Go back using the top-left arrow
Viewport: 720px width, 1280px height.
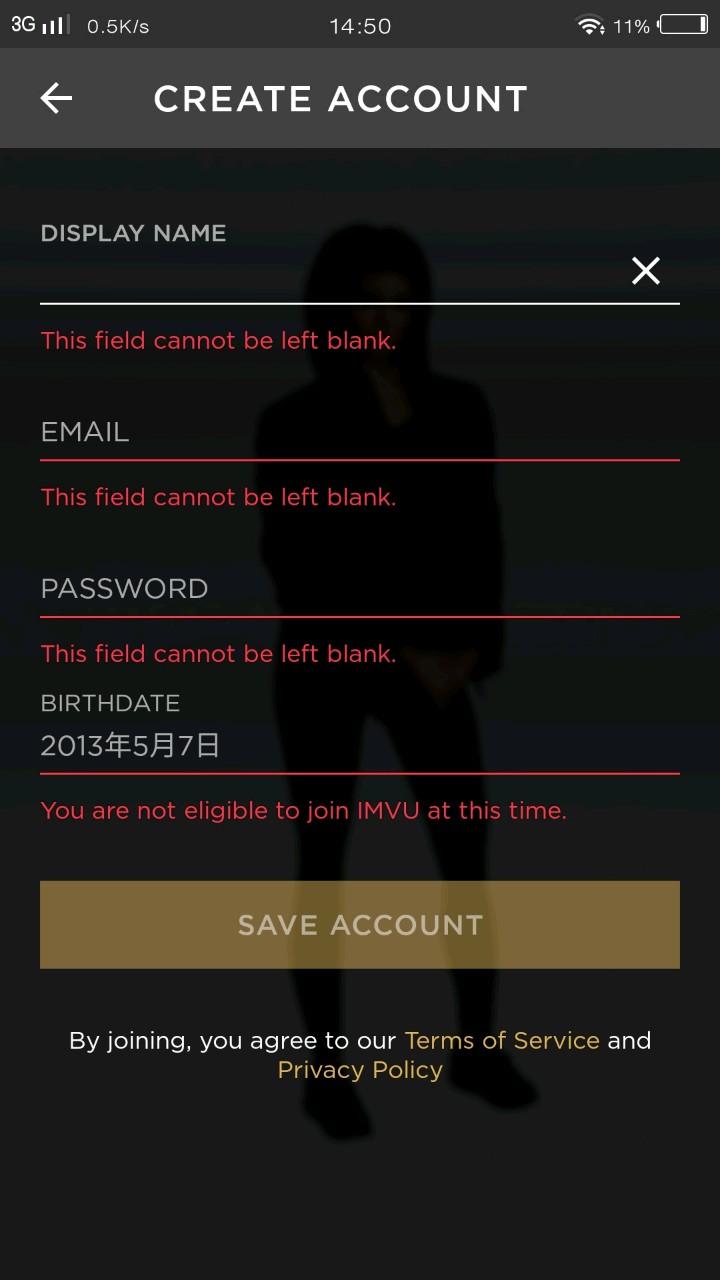tap(56, 98)
